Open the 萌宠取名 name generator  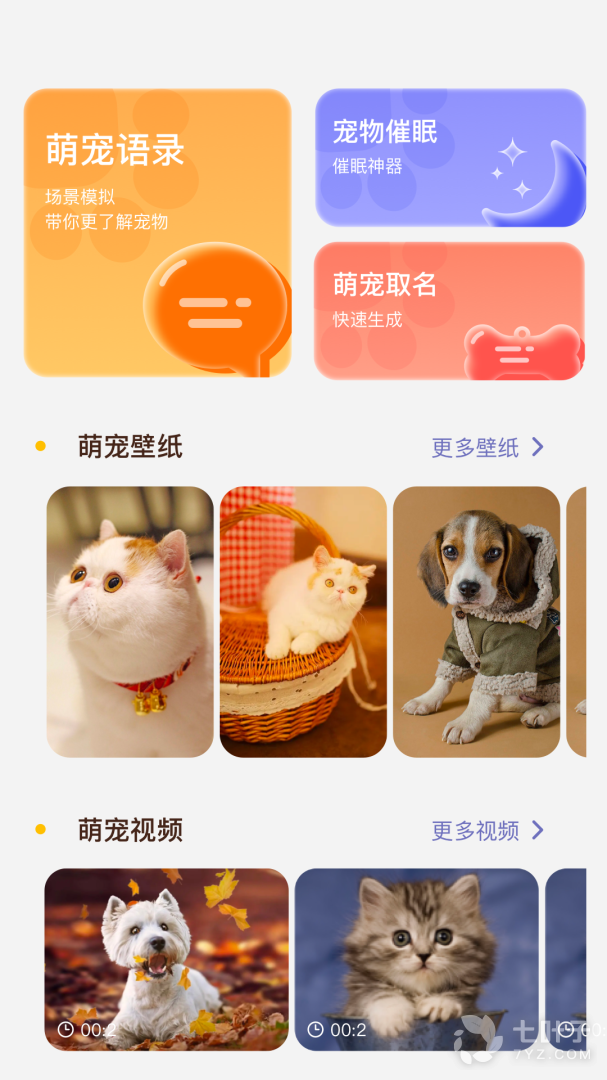point(449,311)
